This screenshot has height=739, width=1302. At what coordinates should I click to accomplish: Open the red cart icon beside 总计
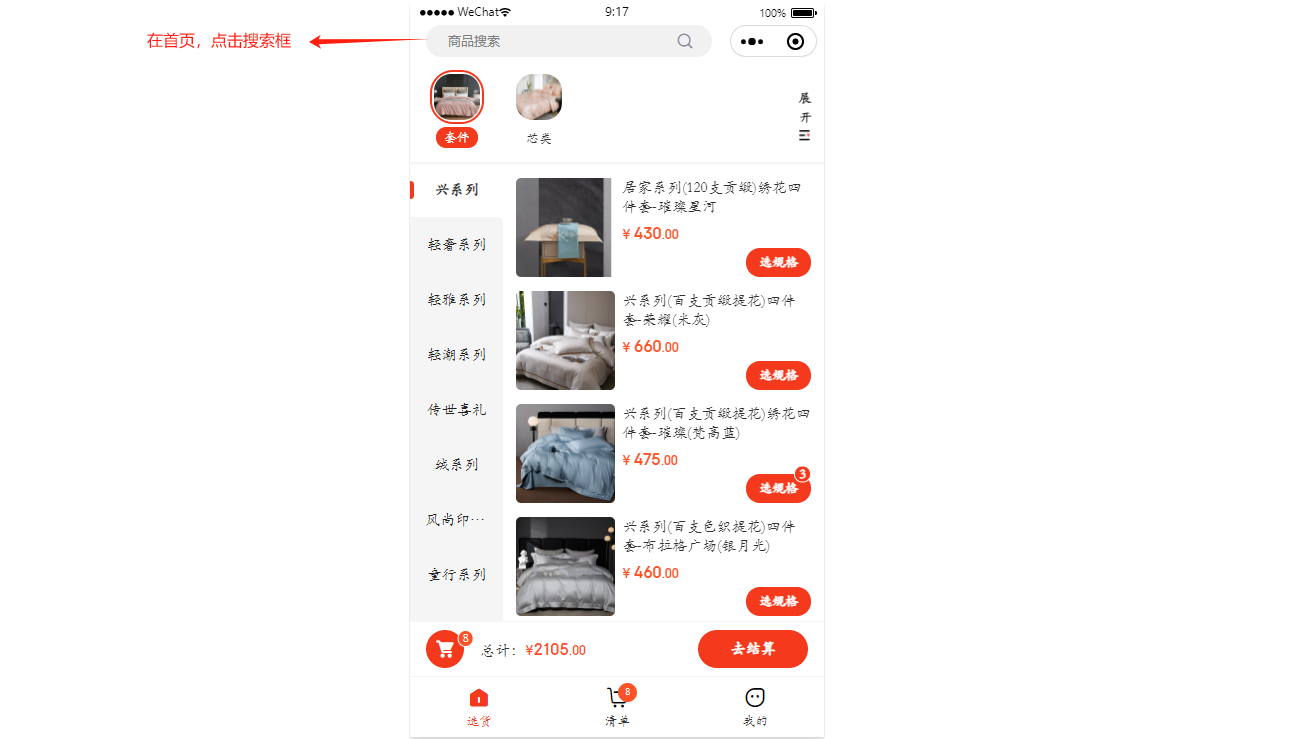tap(445, 649)
